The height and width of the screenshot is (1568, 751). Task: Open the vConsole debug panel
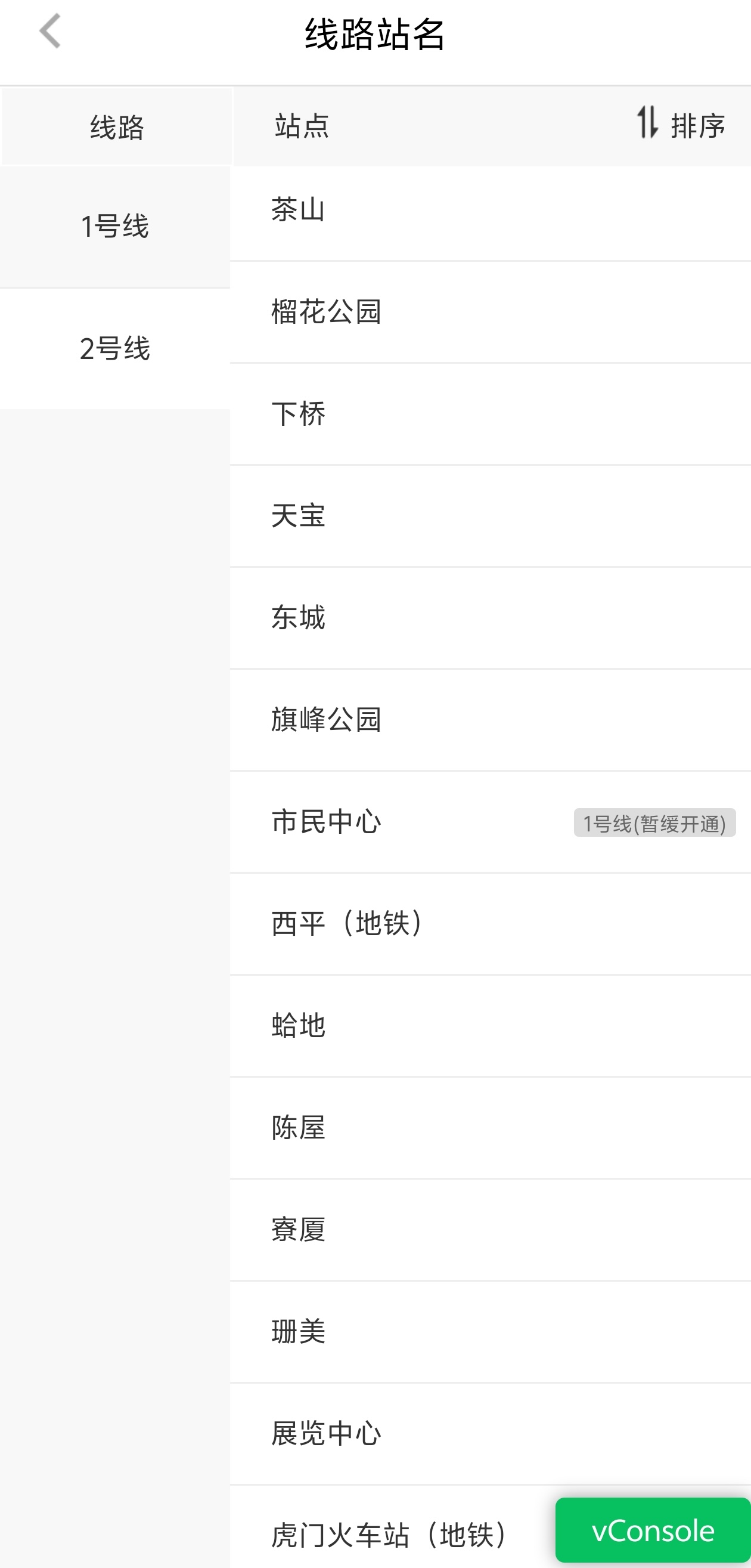653,1530
